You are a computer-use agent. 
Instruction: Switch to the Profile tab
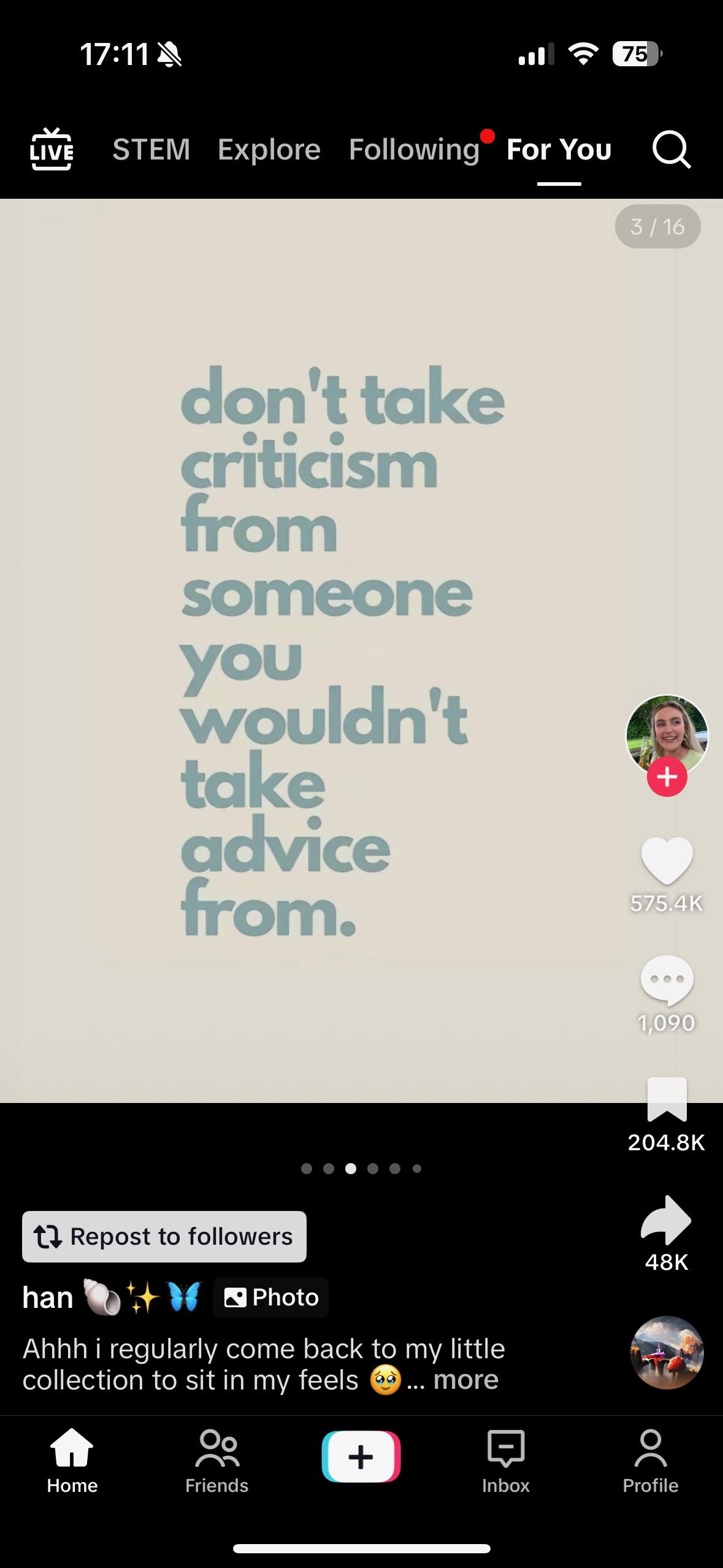(650, 1461)
